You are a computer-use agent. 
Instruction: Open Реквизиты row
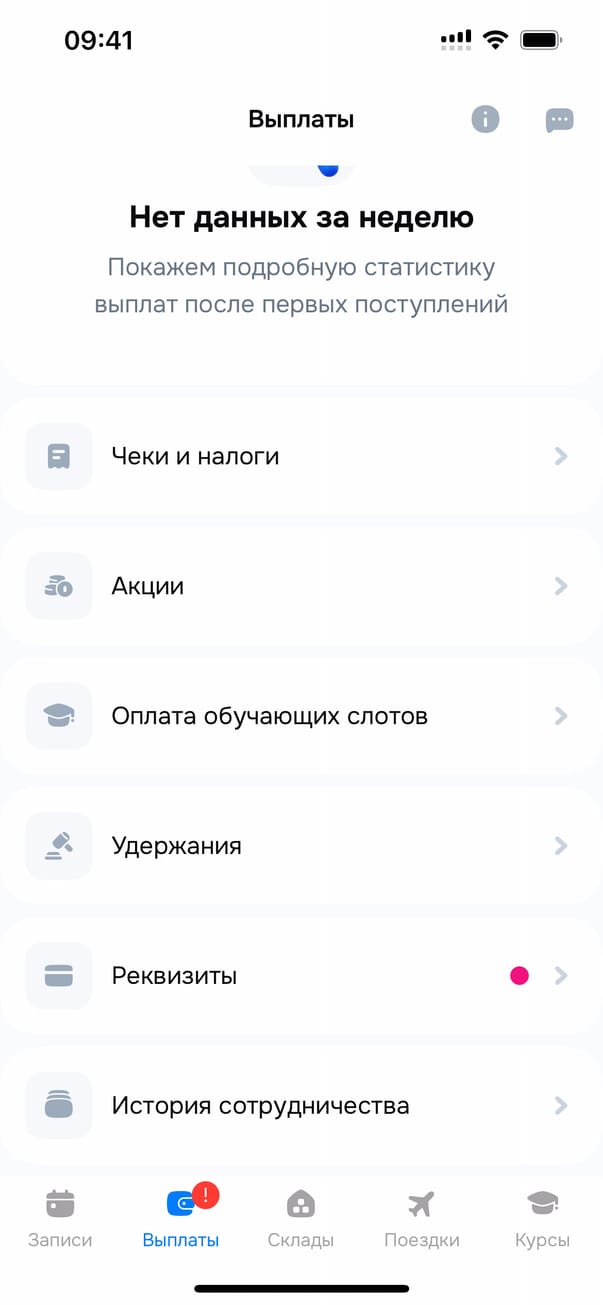(300, 977)
